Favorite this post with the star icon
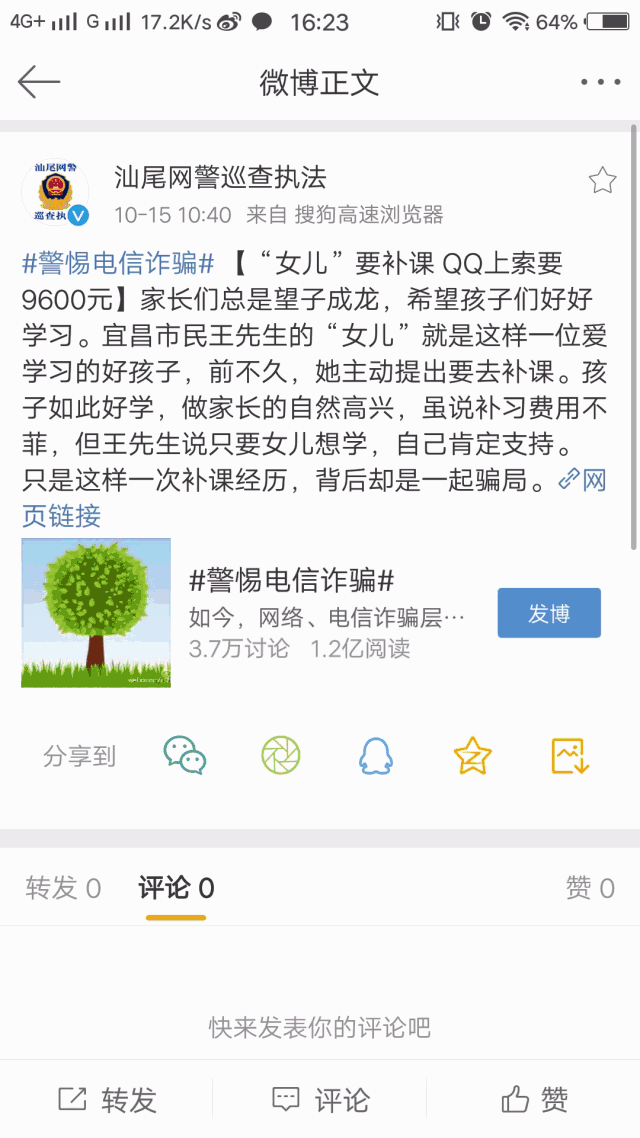This screenshot has height=1138, width=640. [602, 180]
